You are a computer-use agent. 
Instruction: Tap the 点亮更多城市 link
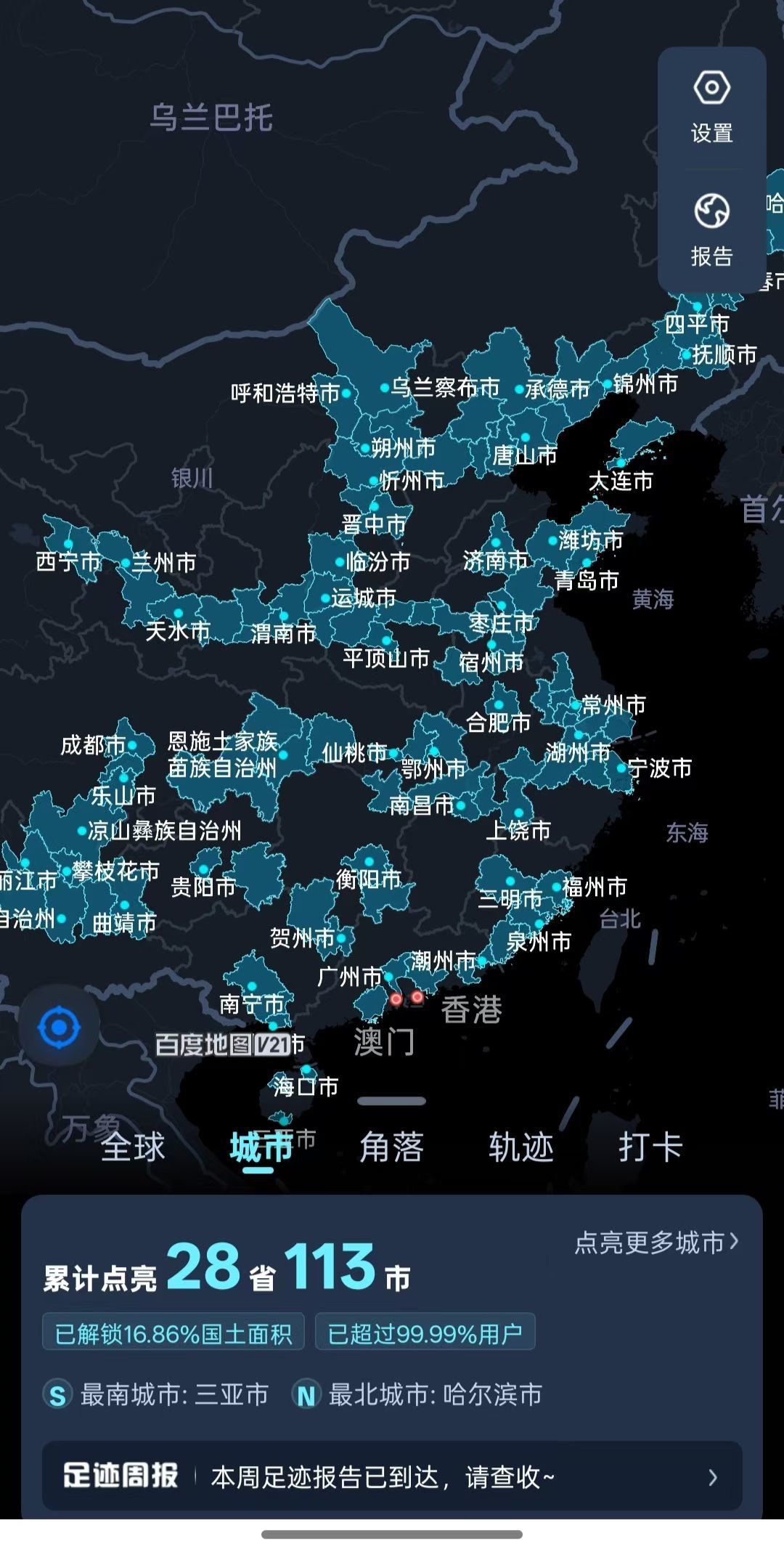click(656, 1242)
